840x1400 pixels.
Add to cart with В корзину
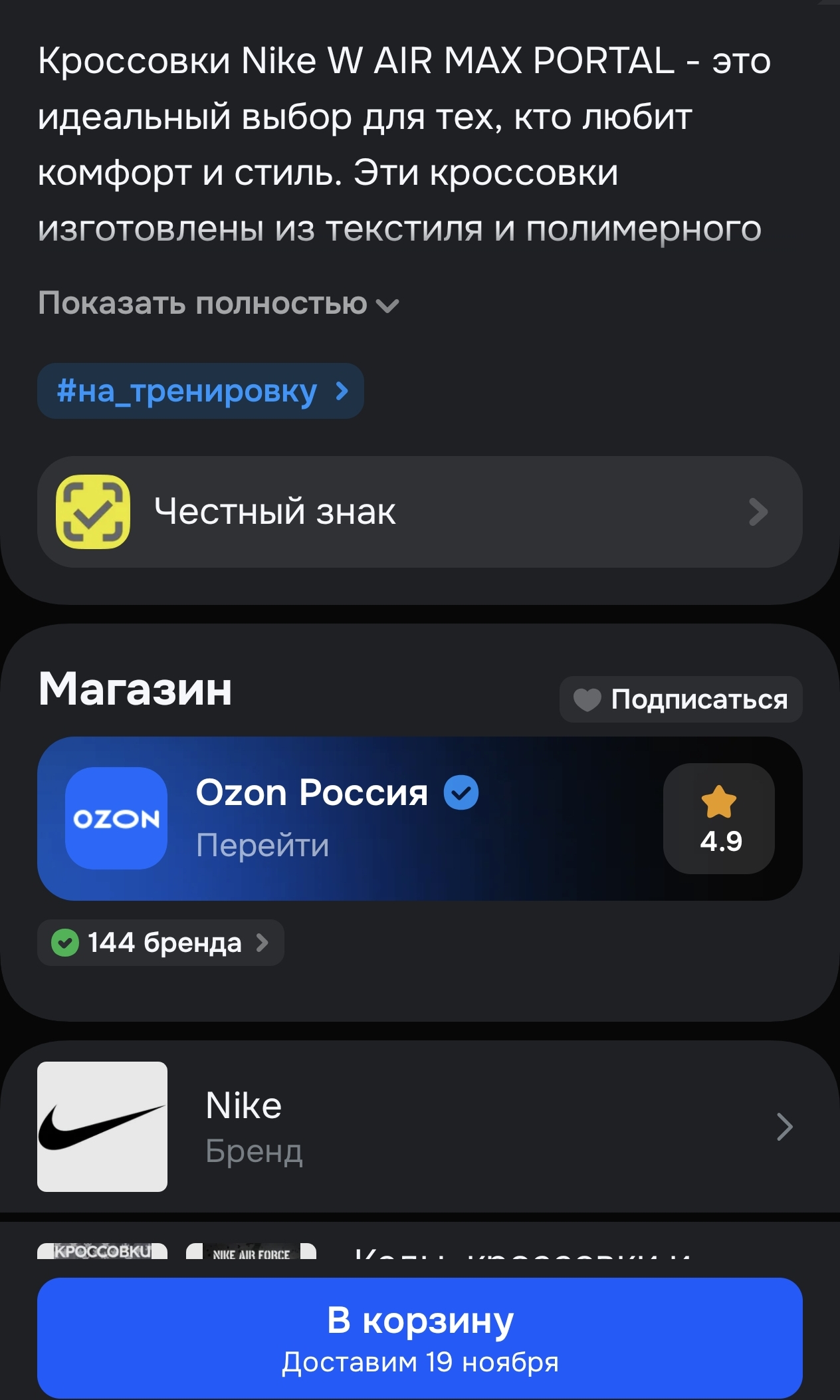(419, 1338)
